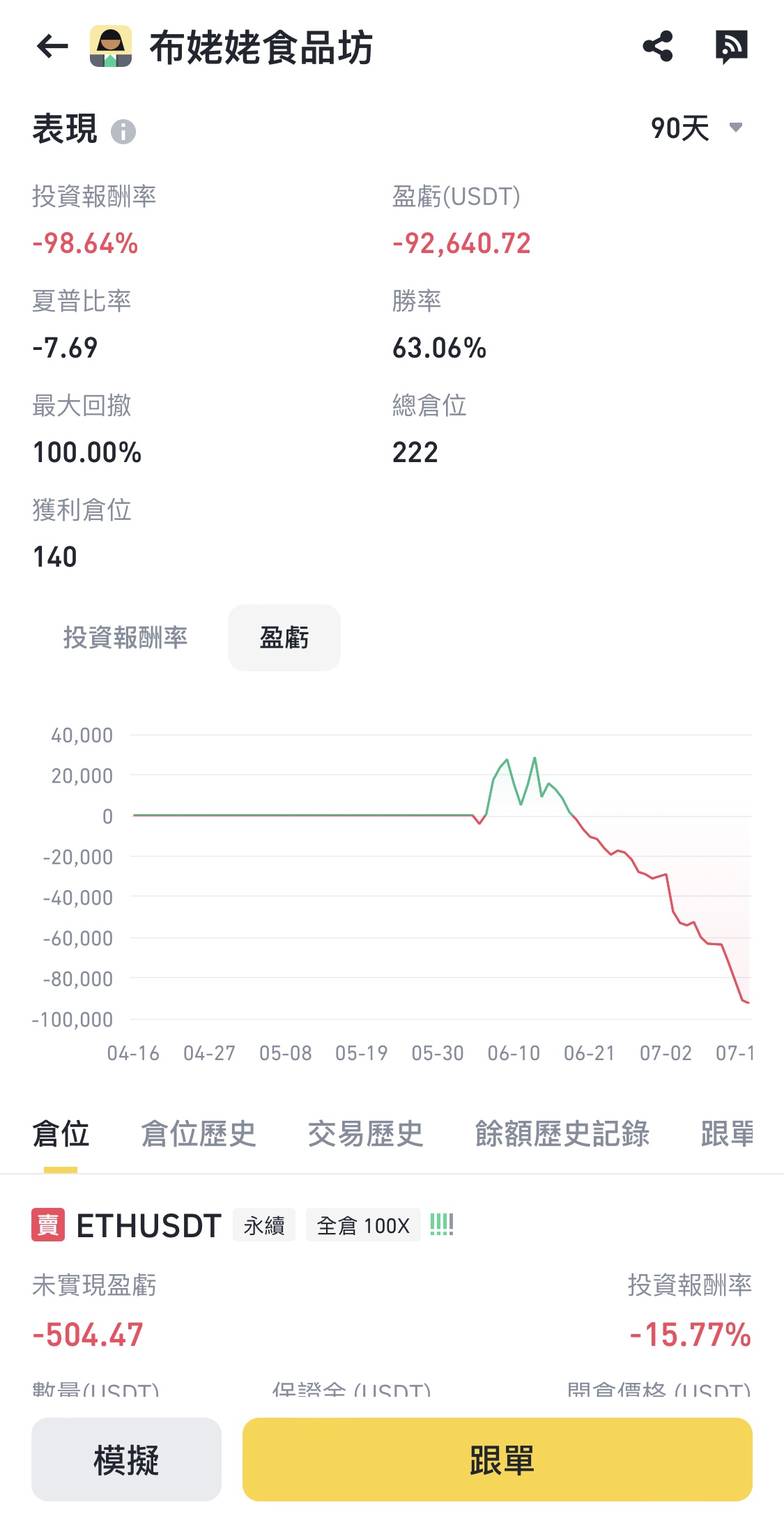The height and width of the screenshot is (1539, 784).
Task: Switch chart to 投資報酬率
Action: point(125,637)
